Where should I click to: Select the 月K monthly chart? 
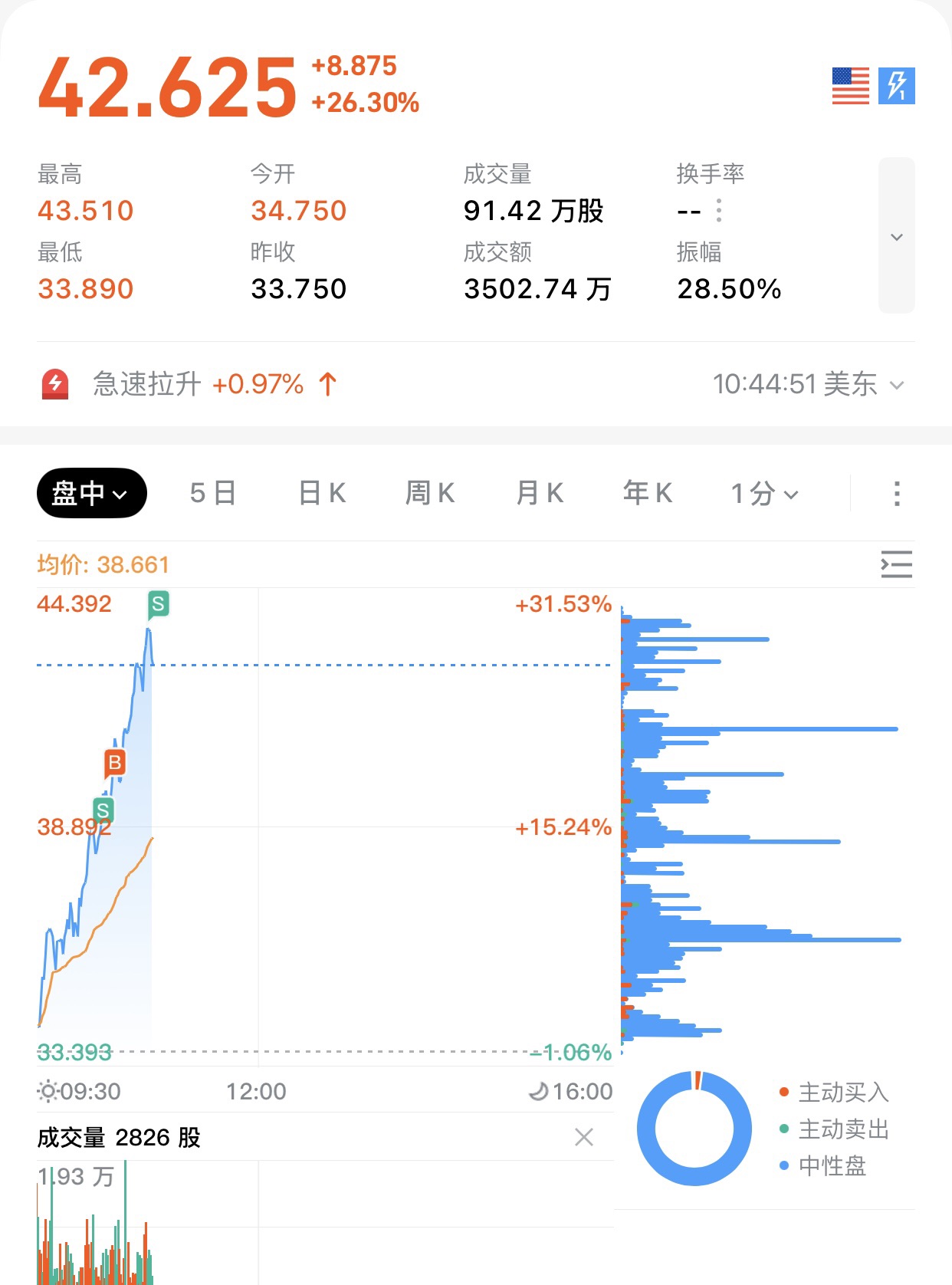(540, 493)
